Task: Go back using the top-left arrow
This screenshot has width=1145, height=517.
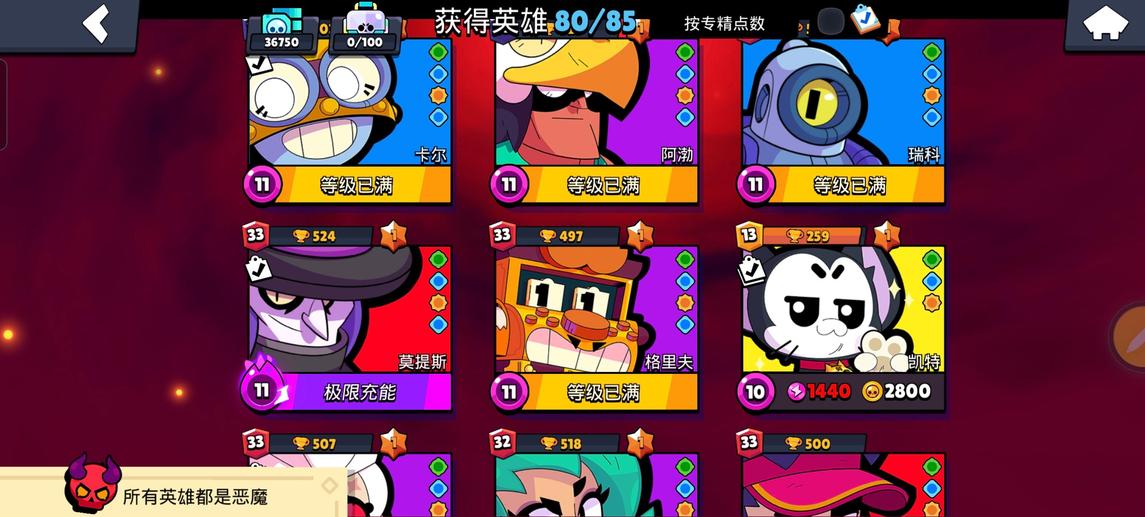Action: click(x=96, y=23)
